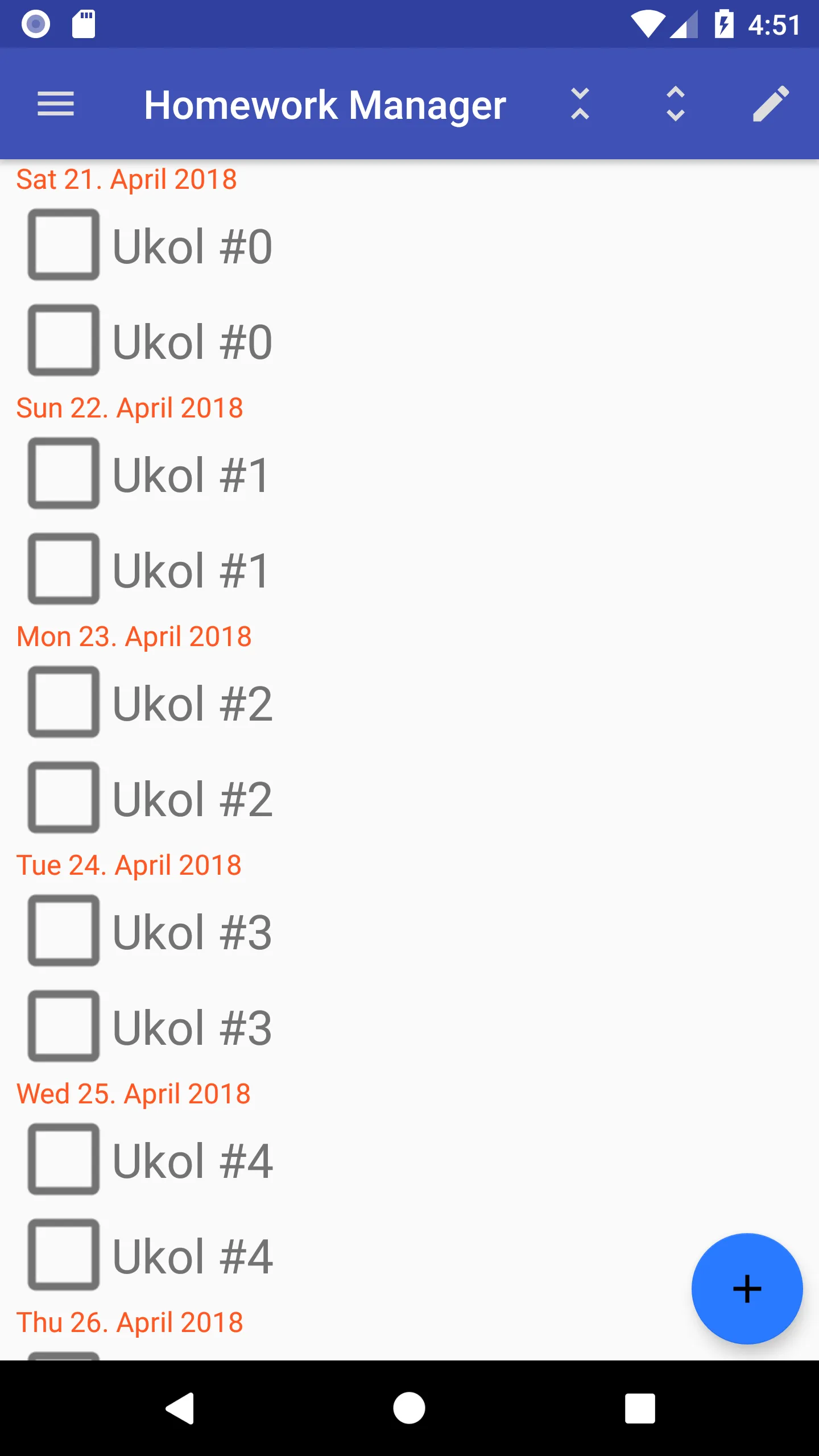
Task: Mark the second Ukol #2 under Mon 23. April done
Action: [x=64, y=798]
